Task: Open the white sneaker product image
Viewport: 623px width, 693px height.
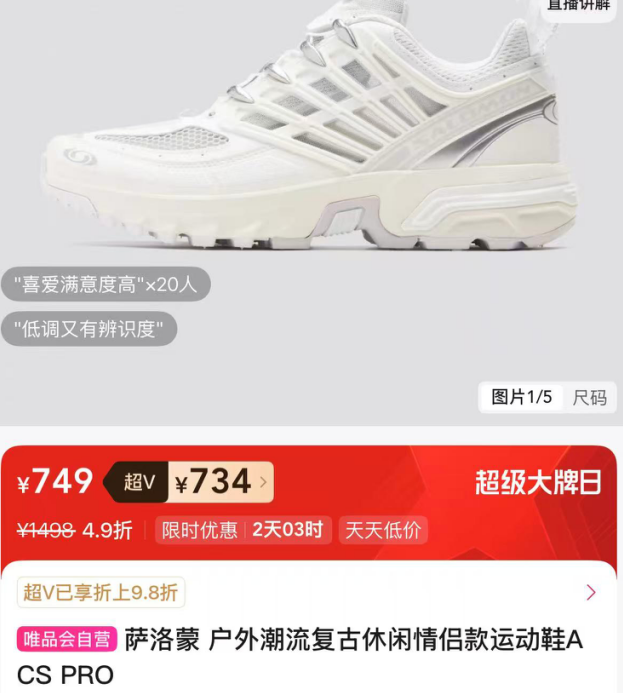Action: point(309,128)
